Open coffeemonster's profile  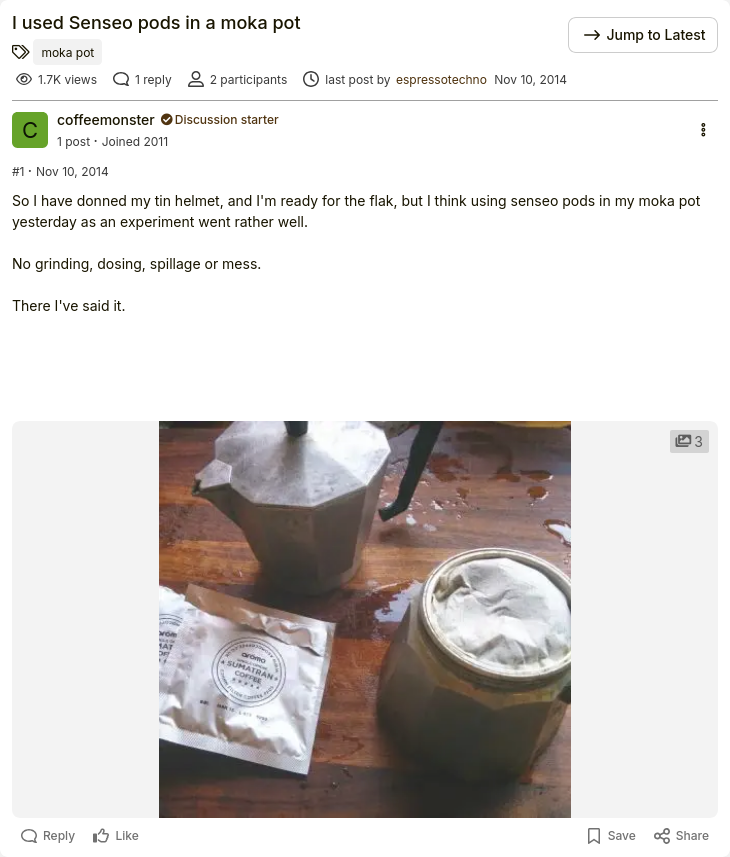106,120
